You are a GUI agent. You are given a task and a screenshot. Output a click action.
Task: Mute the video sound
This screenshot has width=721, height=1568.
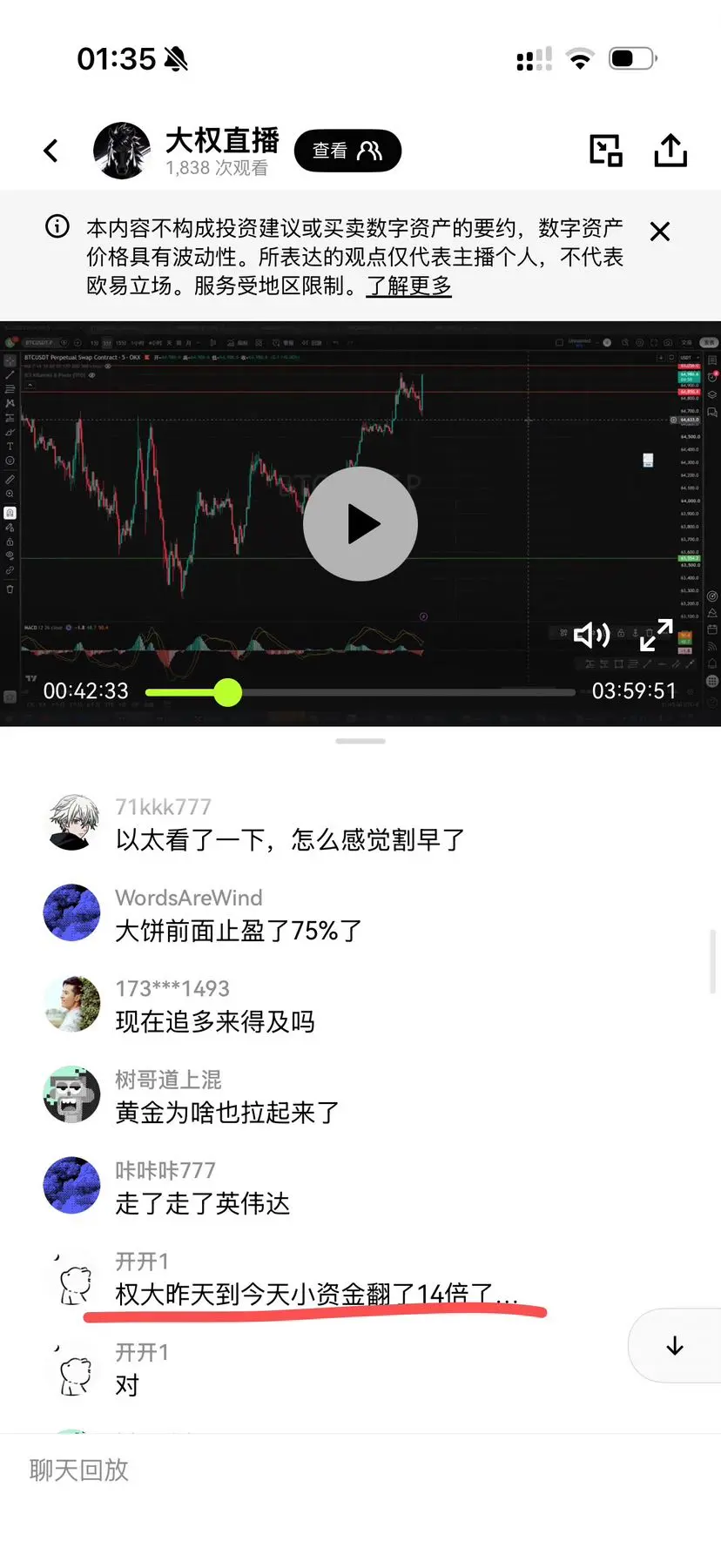591,636
